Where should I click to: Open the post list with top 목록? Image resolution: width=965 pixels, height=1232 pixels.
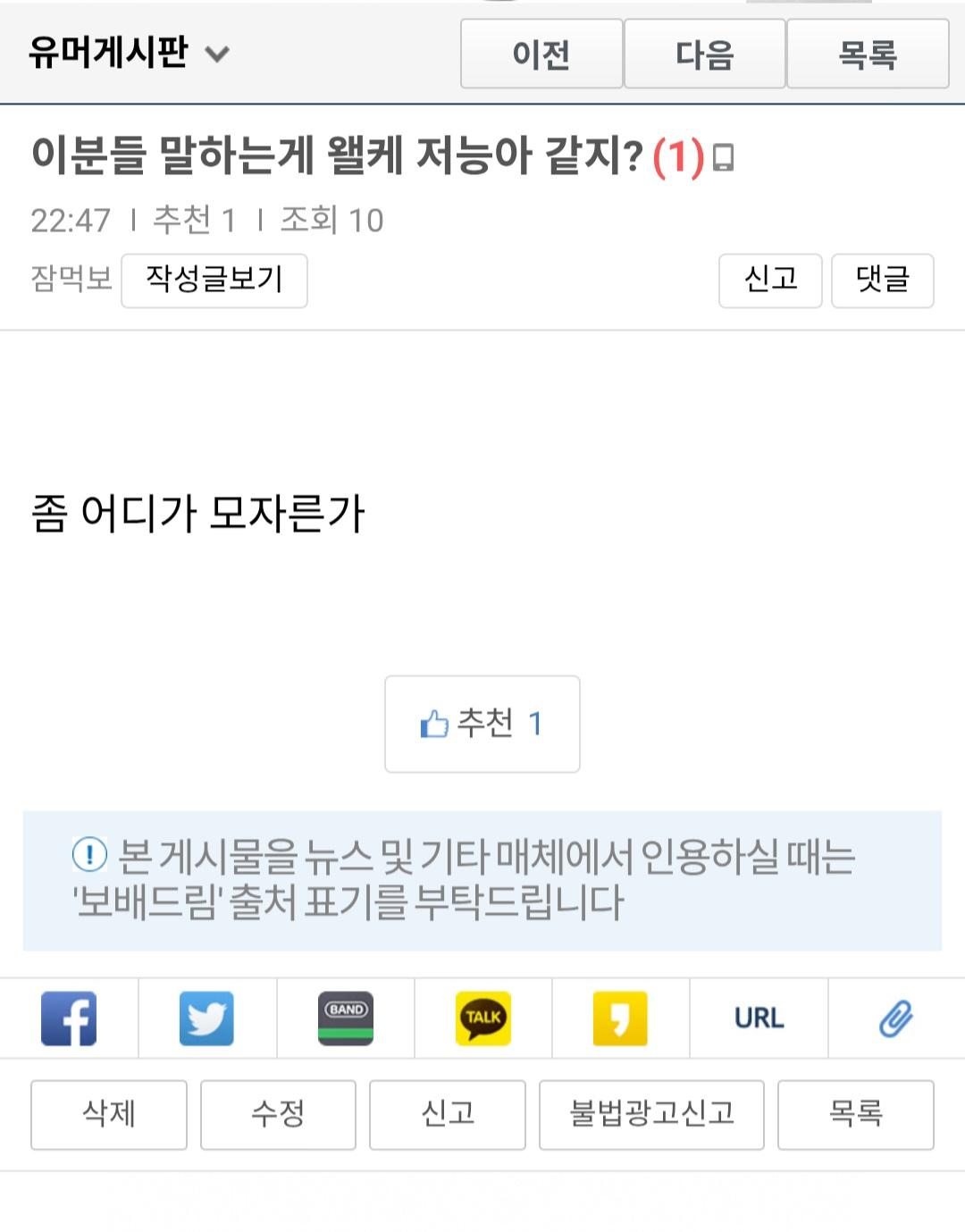pyautogui.click(x=867, y=54)
